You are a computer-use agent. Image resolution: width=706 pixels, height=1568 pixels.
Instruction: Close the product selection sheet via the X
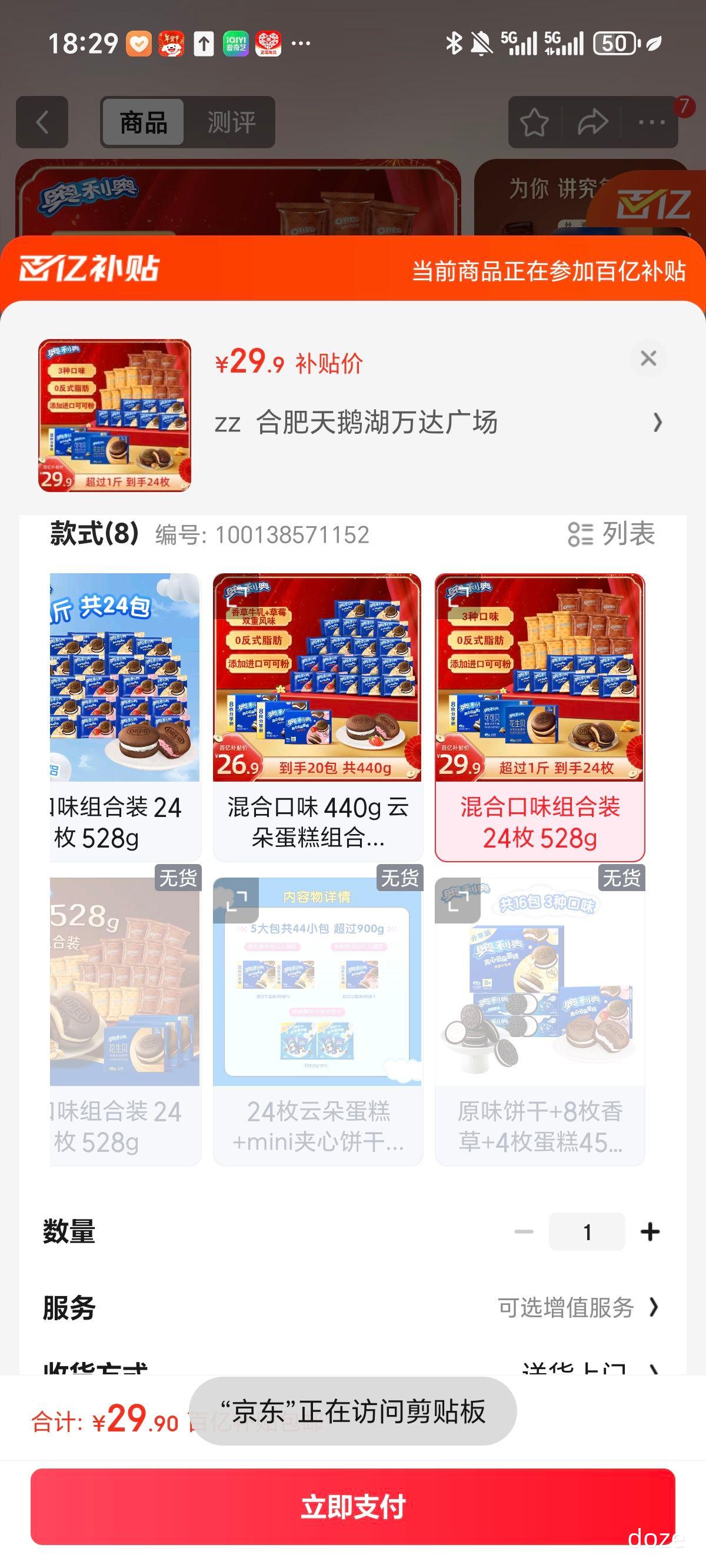tap(648, 359)
